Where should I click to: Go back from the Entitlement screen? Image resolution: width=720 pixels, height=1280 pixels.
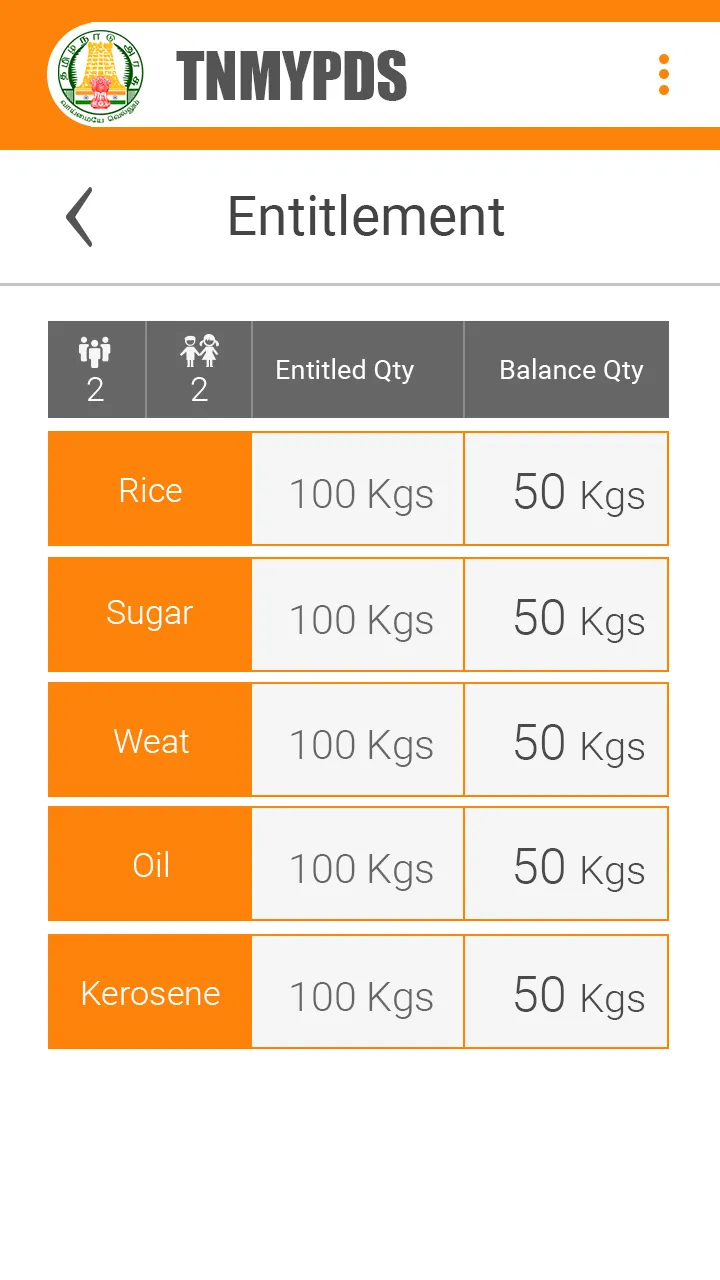80,217
